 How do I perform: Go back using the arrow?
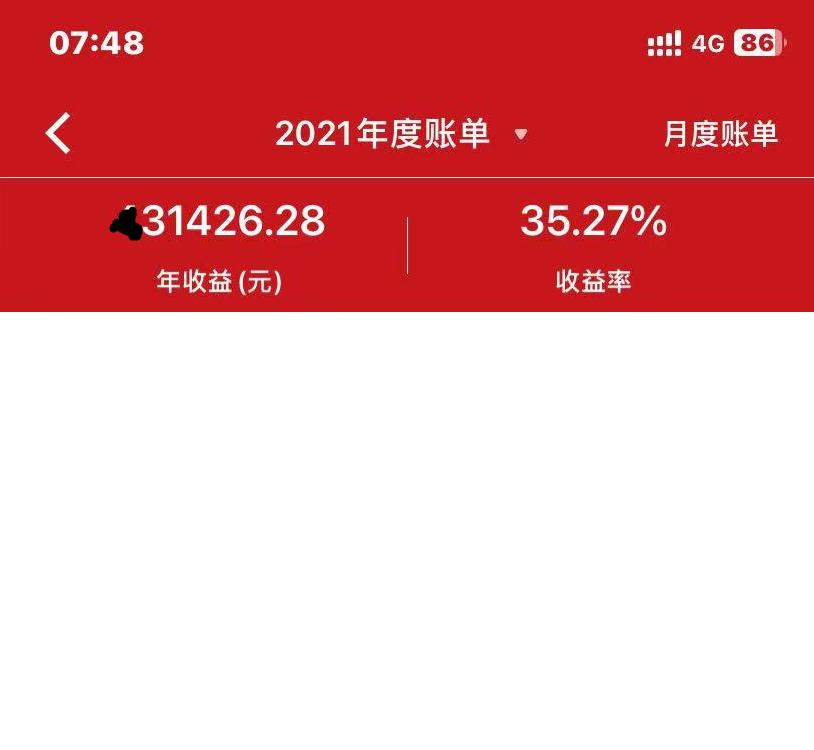click(x=58, y=133)
